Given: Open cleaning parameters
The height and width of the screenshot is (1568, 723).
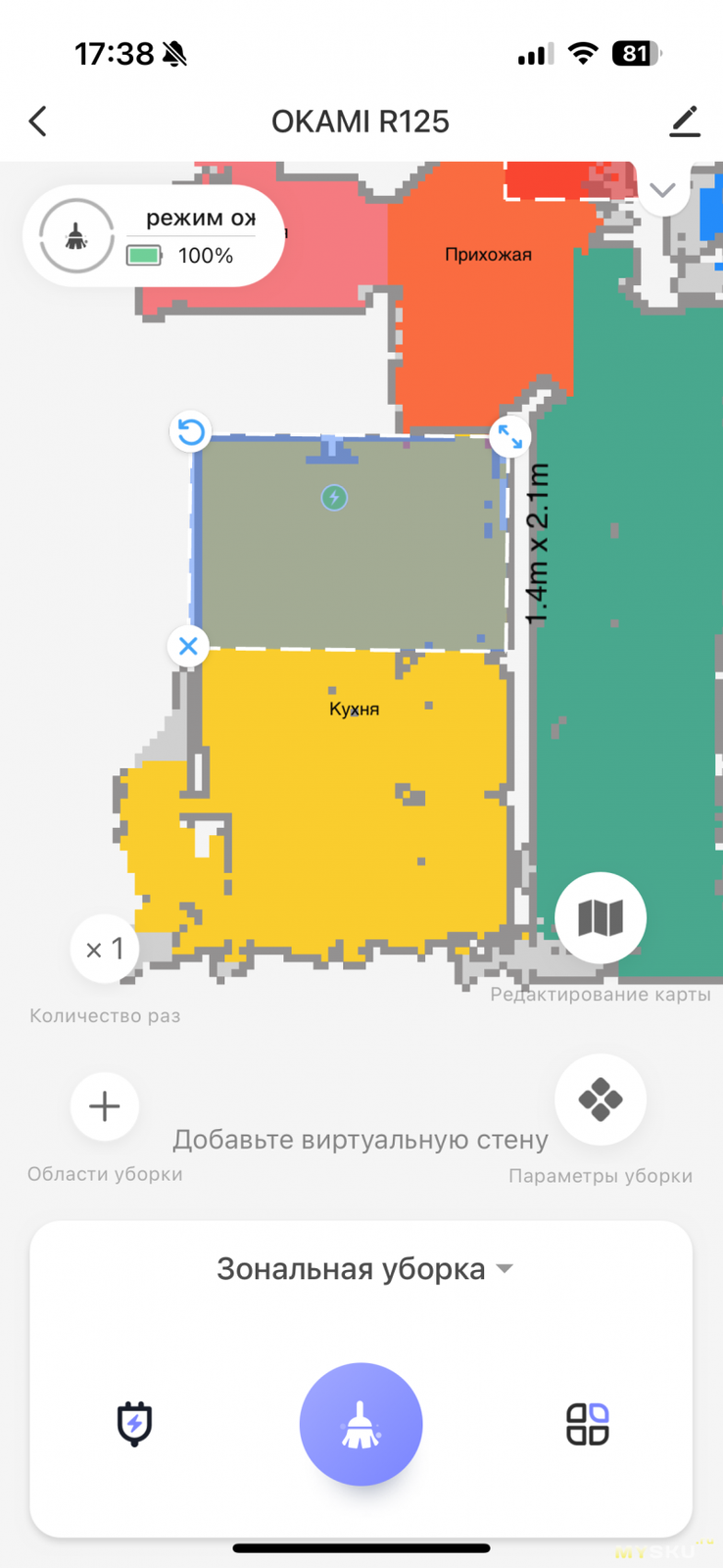Looking at the screenshot, I should (x=601, y=1100).
